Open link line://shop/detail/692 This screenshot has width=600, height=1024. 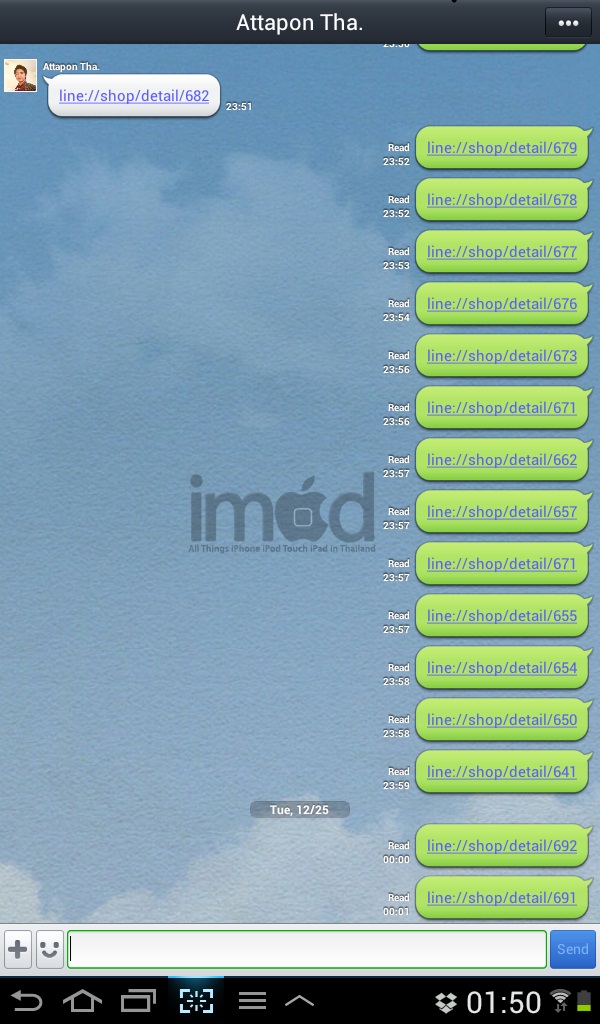(502, 846)
